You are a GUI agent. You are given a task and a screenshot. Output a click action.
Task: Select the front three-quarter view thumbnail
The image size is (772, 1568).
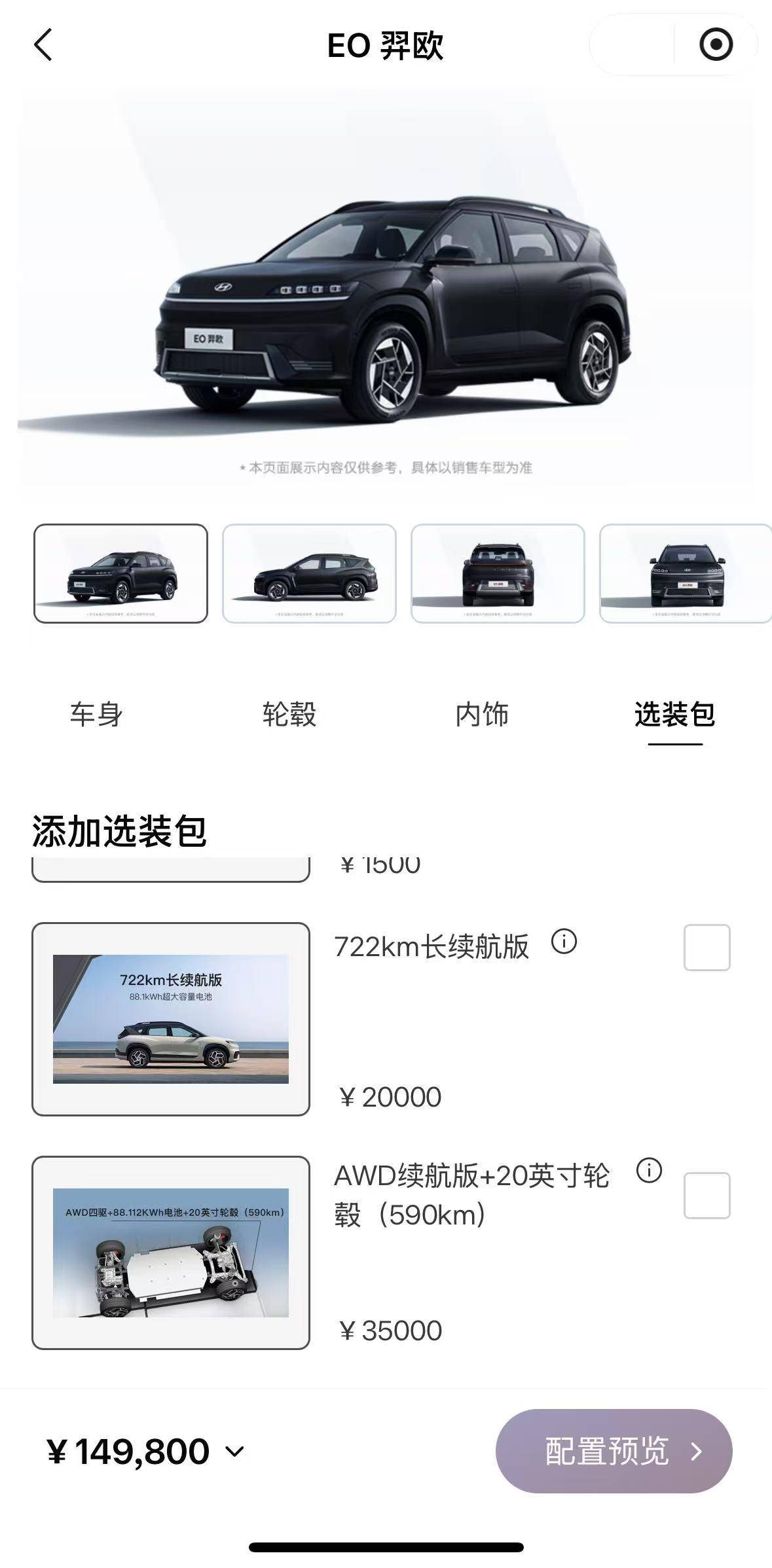pyautogui.click(x=120, y=573)
